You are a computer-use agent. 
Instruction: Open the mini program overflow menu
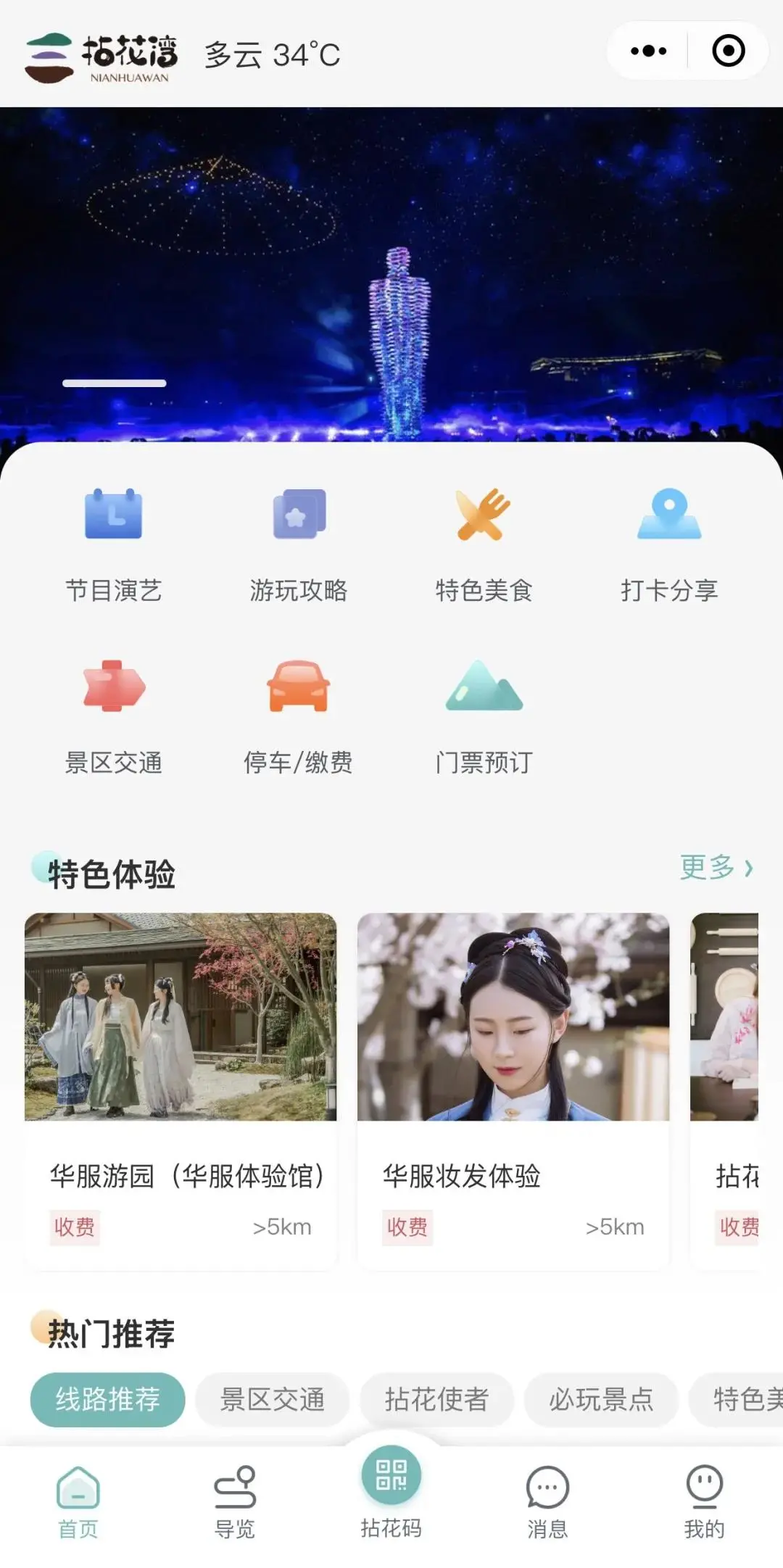click(x=648, y=51)
